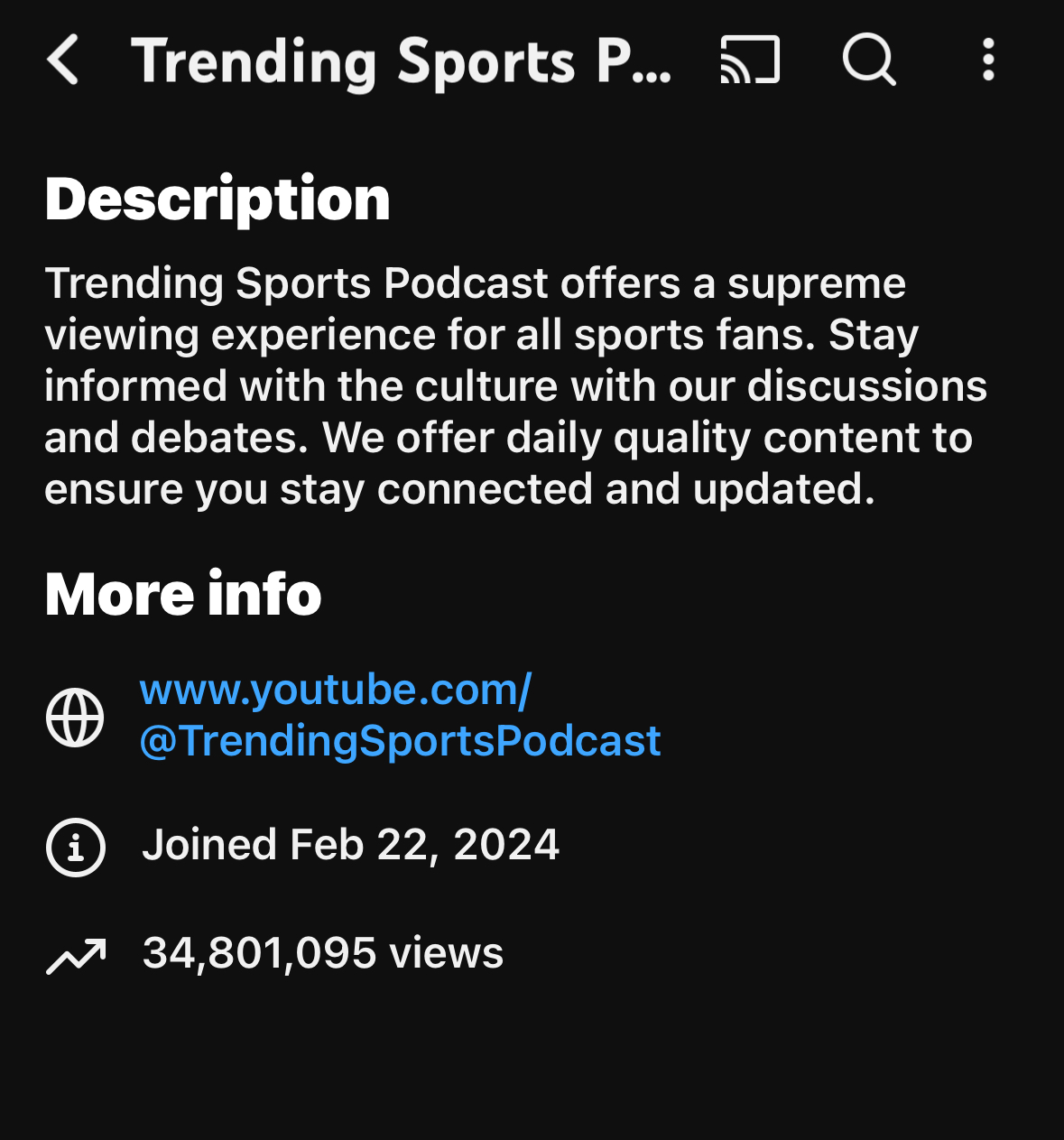
Task: Open the three-dot overflow menu
Action: pos(988,60)
